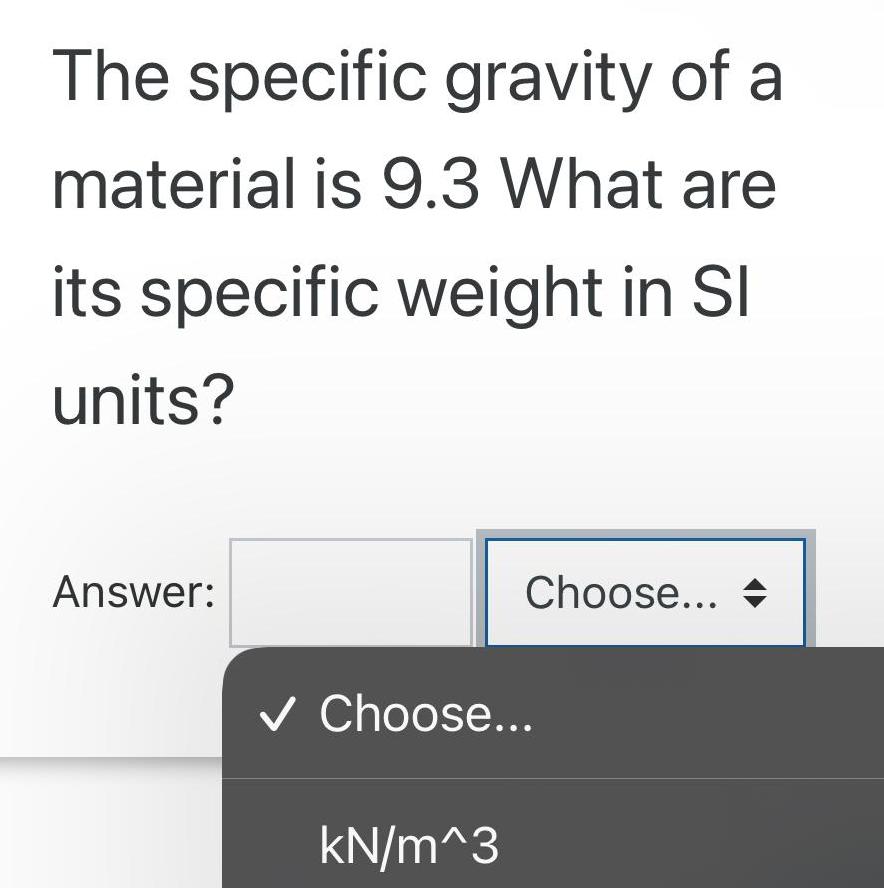Collapse the open Choose dropdown list
This screenshot has width=884, height=888.
point(644,592)
